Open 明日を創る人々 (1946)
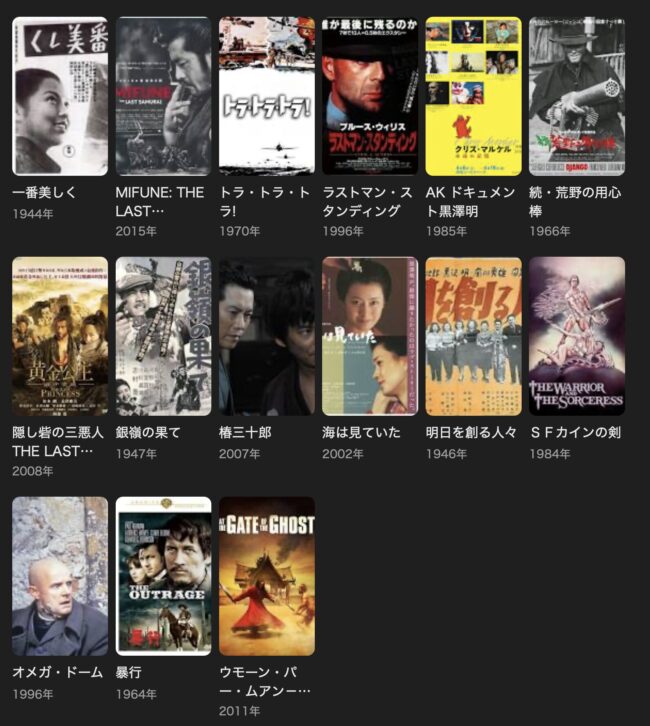This screenshot has height=726, width=650. pyautogui.click(x=473, y=336)
